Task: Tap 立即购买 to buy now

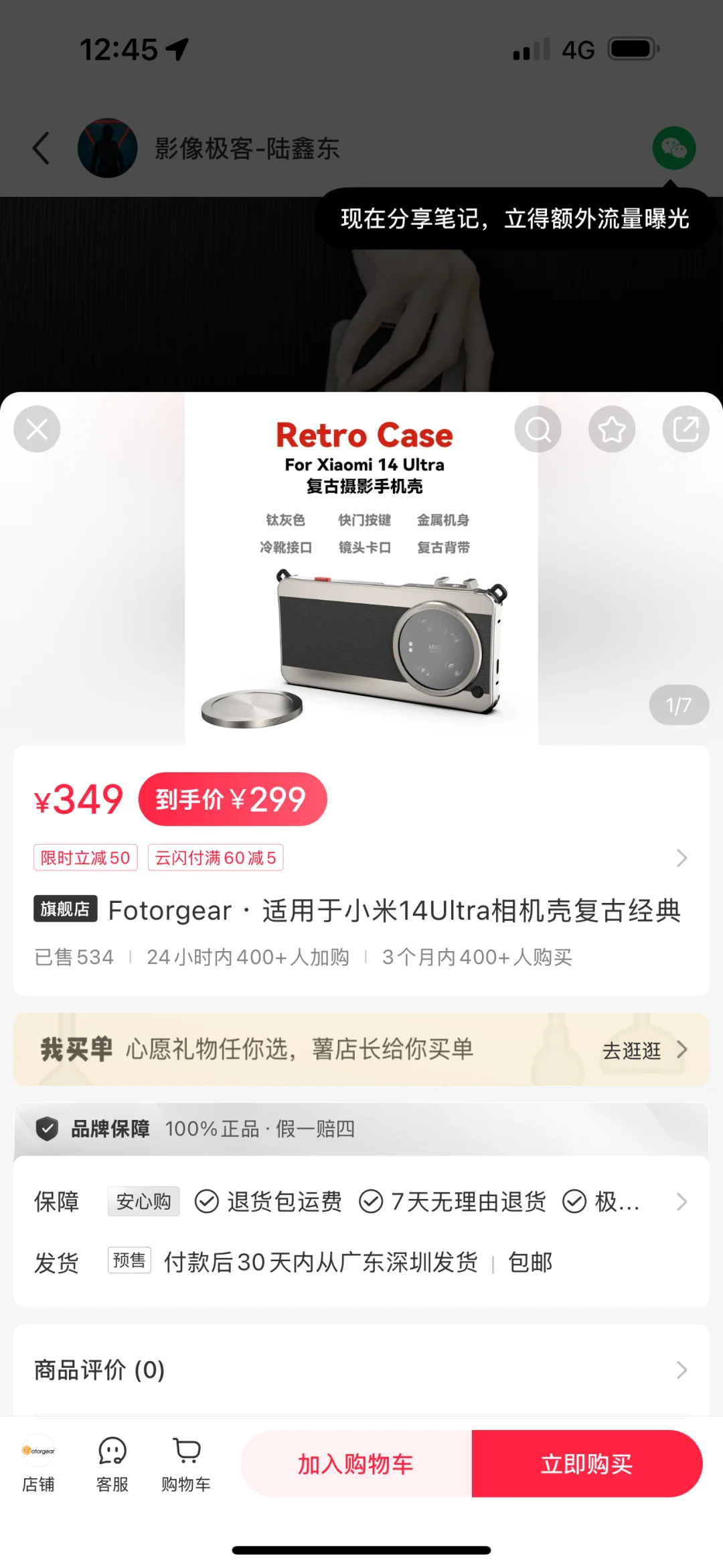Action: [587, 1464]
